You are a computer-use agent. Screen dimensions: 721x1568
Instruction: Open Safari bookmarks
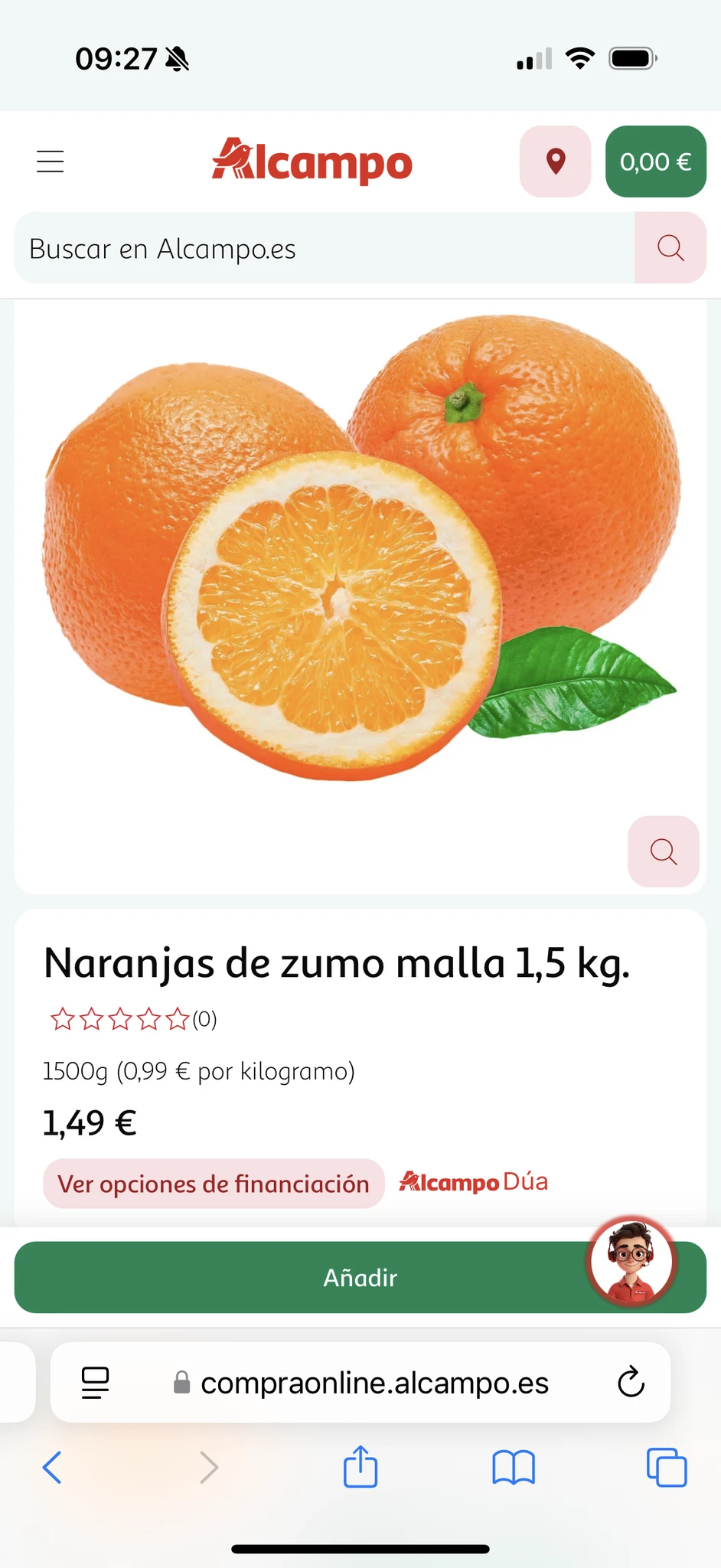click(514, 1468)
